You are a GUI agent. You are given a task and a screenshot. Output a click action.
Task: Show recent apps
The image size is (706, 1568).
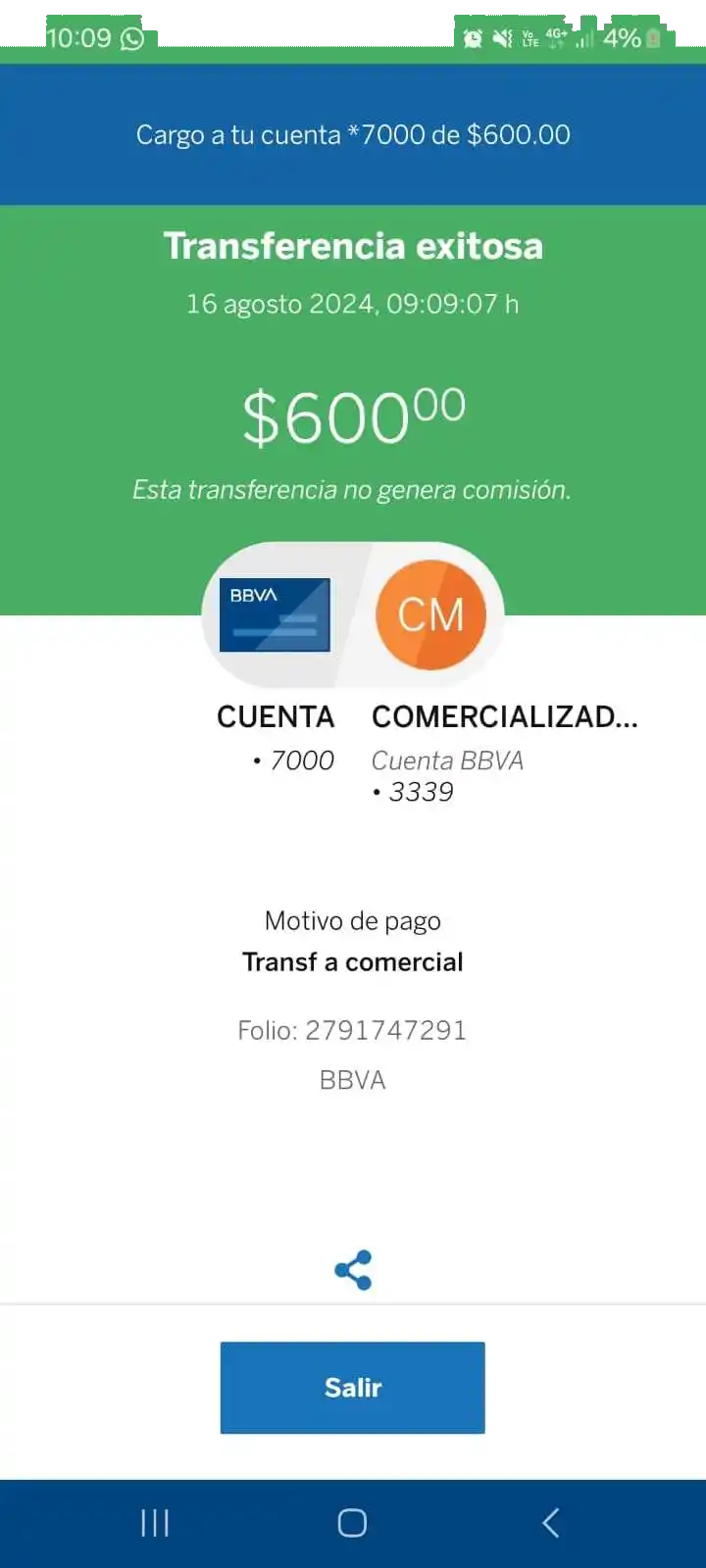pos(155,1523)
